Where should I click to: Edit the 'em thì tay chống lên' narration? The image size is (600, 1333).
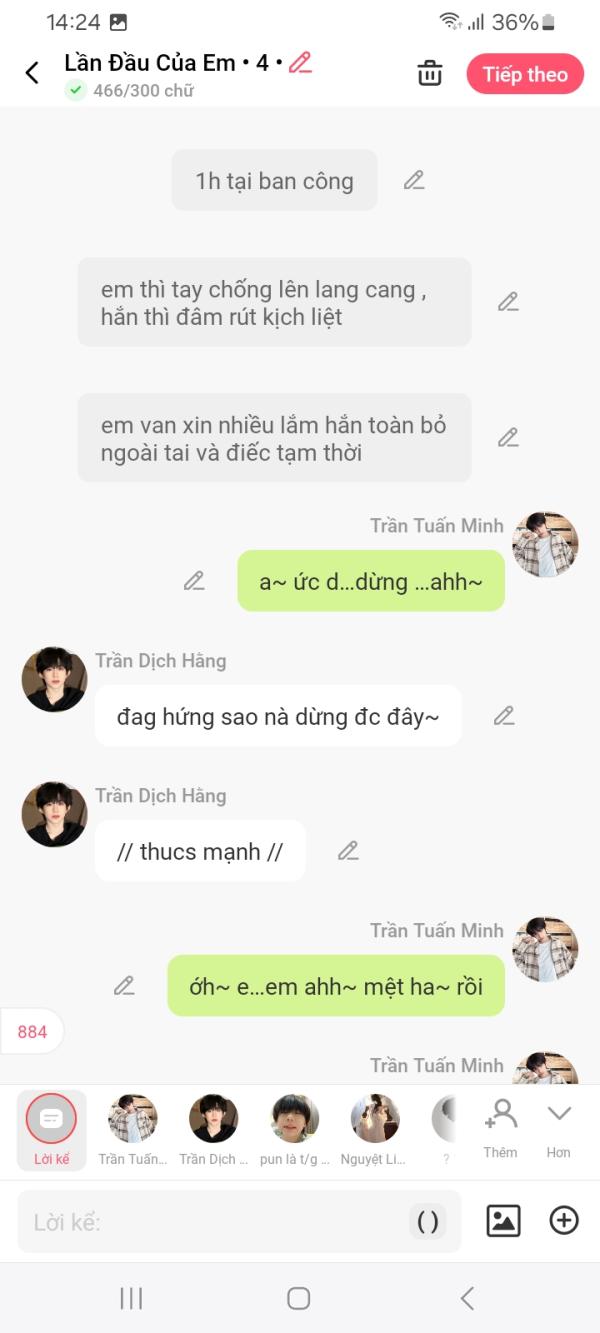point(508,301)
